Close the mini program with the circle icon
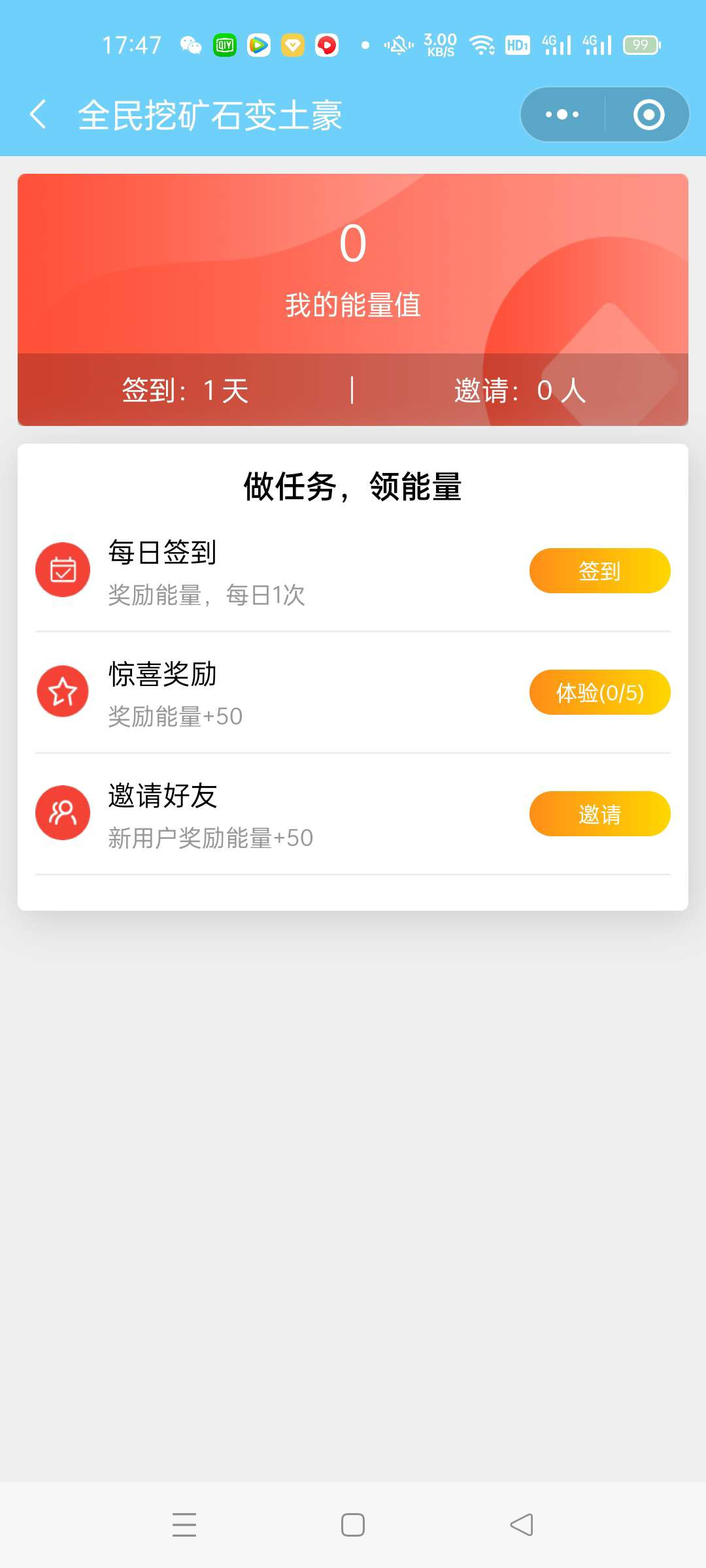 [x=648, y=115]
